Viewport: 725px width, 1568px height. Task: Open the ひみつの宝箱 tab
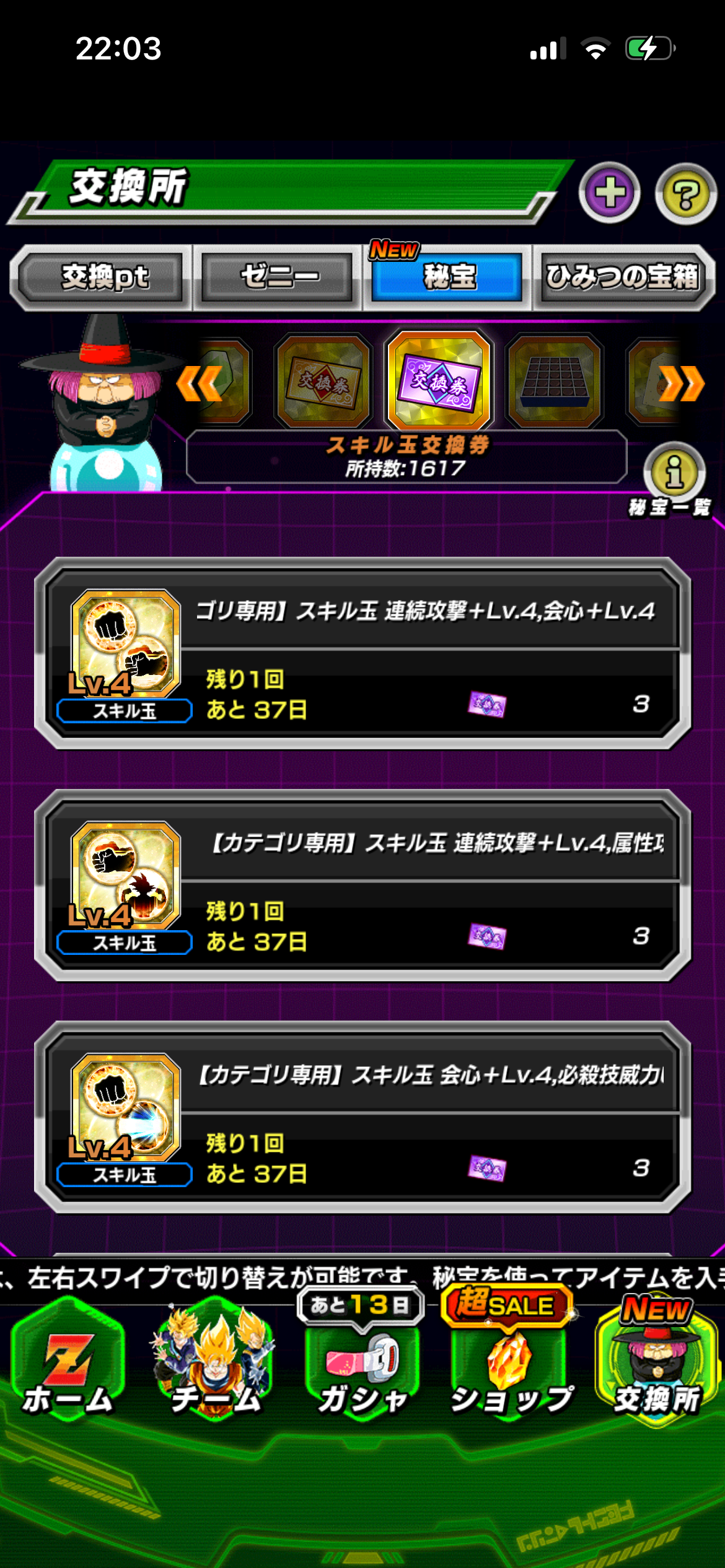[x=622, y=278]
